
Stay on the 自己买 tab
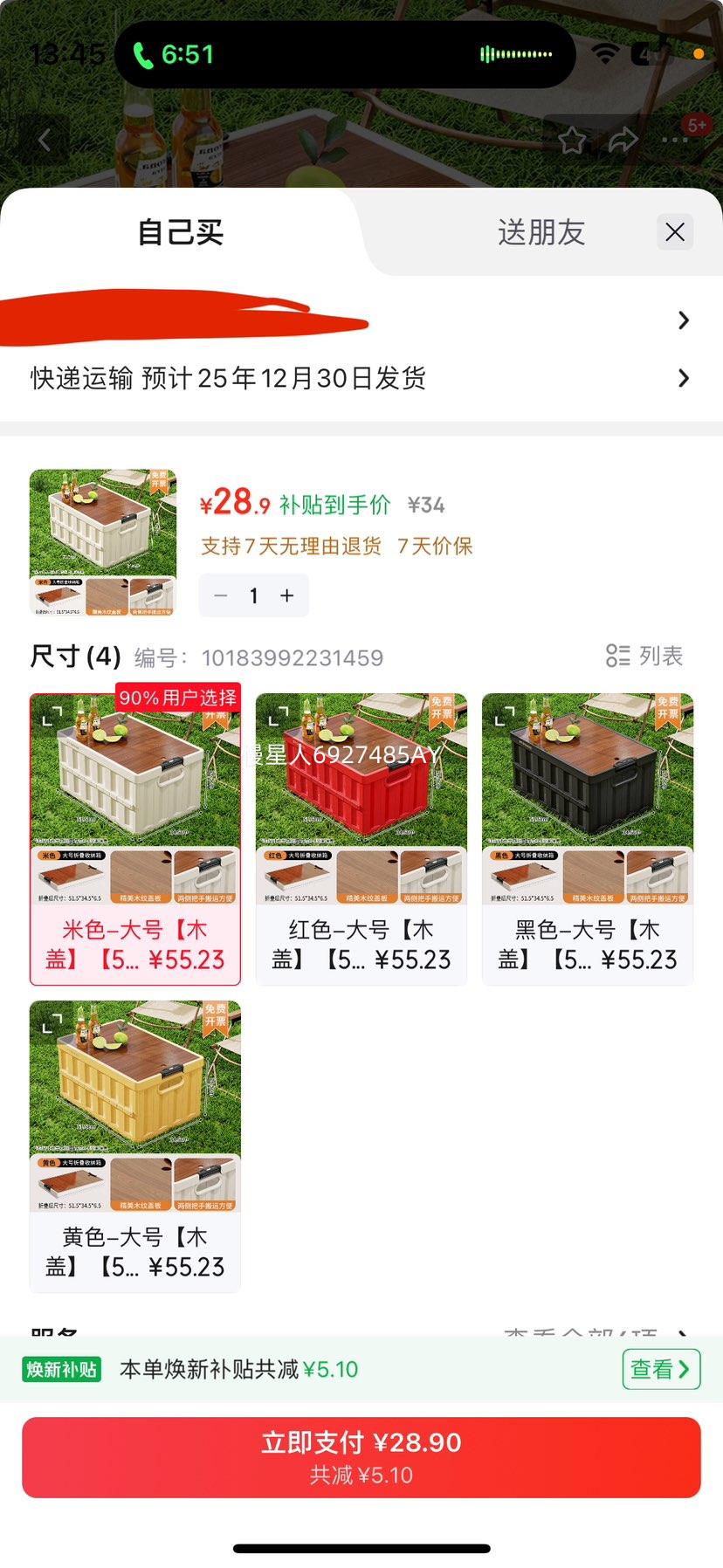[x=177, y=232]
